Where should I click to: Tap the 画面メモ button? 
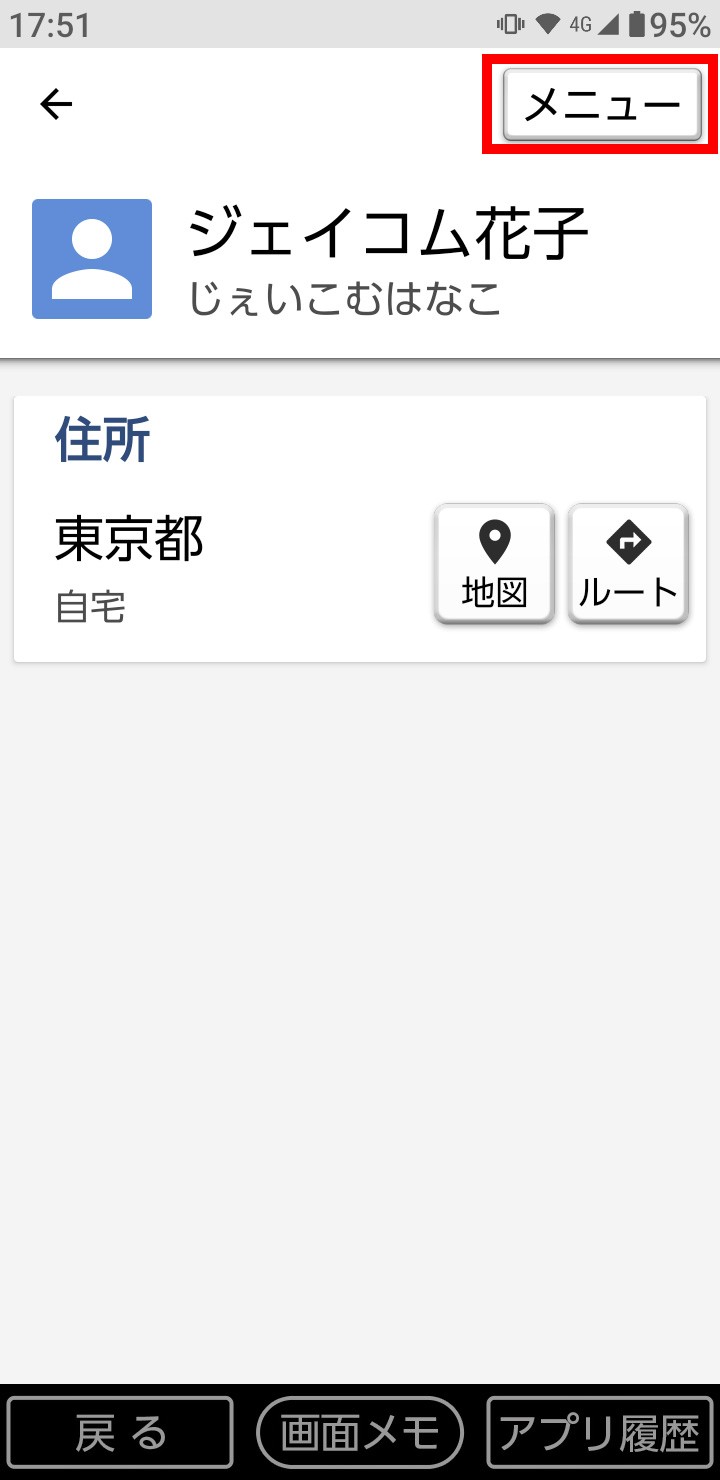pyautogui.click(x=360, y=1433)
